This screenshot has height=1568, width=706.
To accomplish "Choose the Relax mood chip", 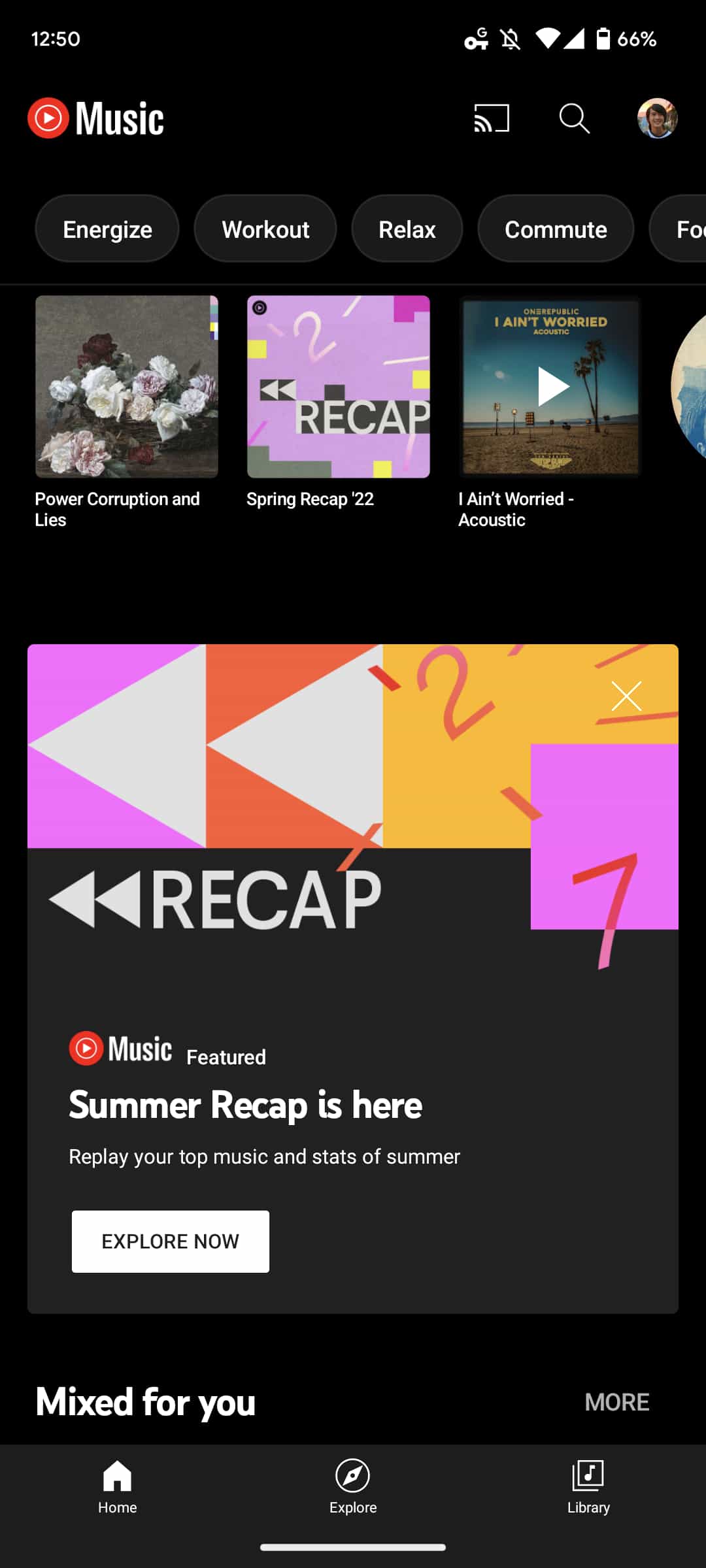I will (x=407, y=229).
